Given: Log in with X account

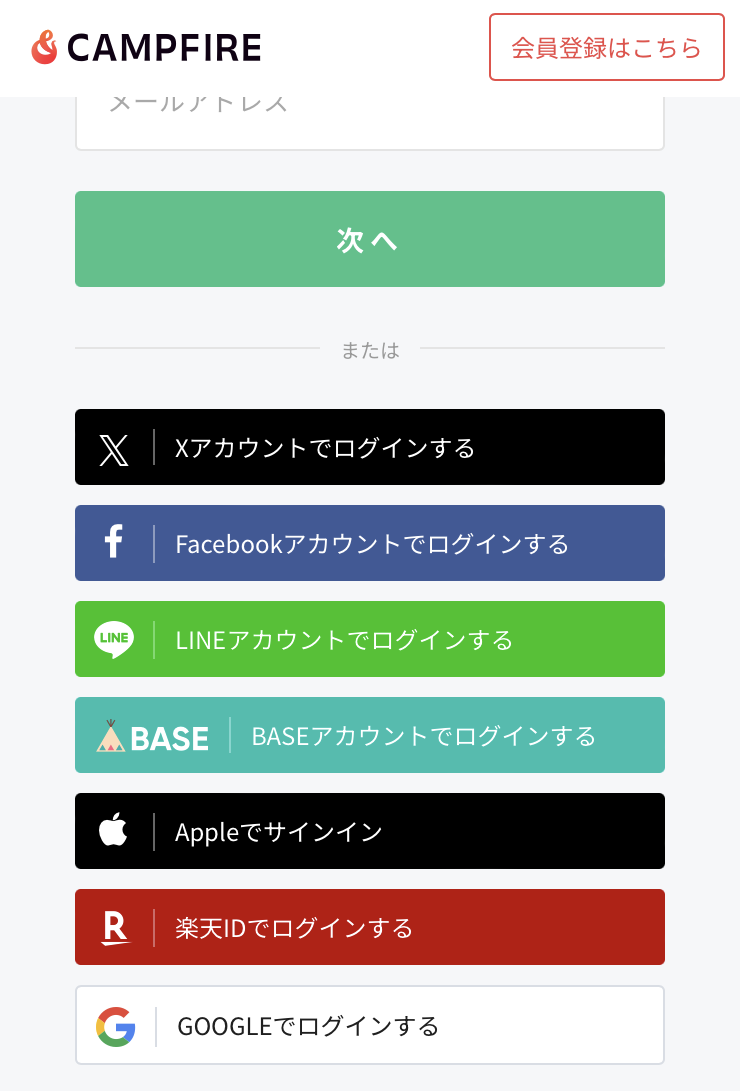Looking at the screenshot, I should pos(370,447).
